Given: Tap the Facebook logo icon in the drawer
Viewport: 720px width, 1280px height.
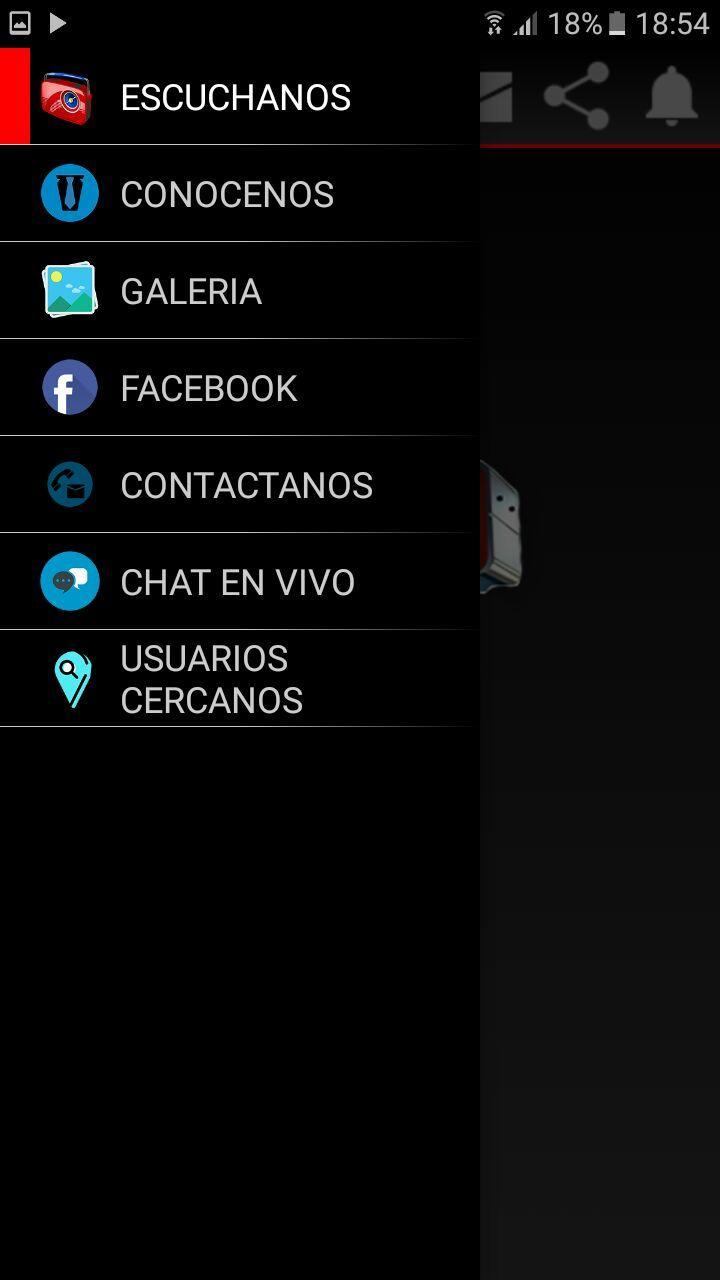Looking at the screenshot, I should point(69,387).
